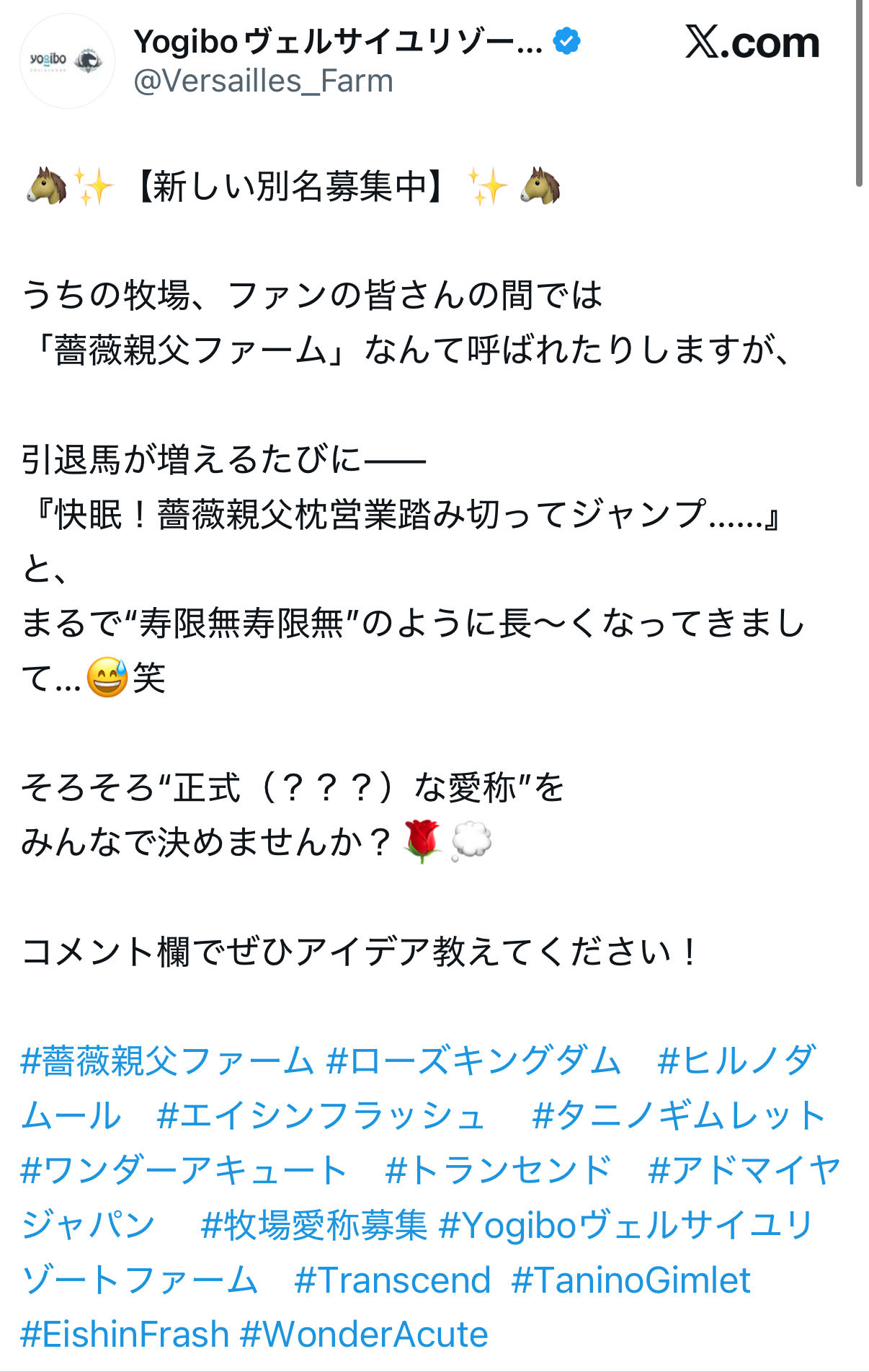Image resolution: width=869 pixels, height=1372 pixels.
Task: Select the #タニノギムレット hashtag
Action: [x=678, y=1116]
